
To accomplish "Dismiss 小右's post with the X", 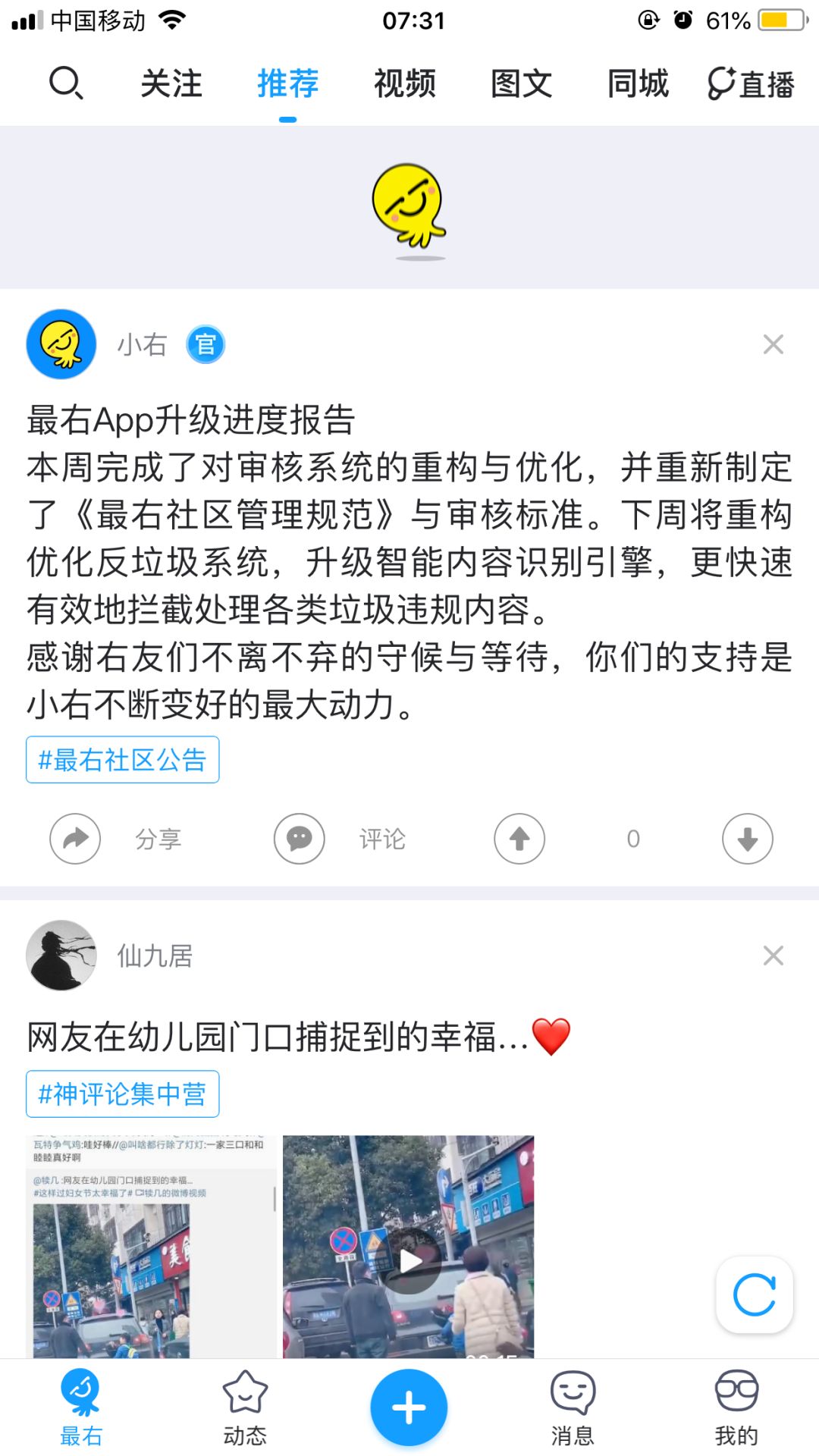I will pos(773,344).
